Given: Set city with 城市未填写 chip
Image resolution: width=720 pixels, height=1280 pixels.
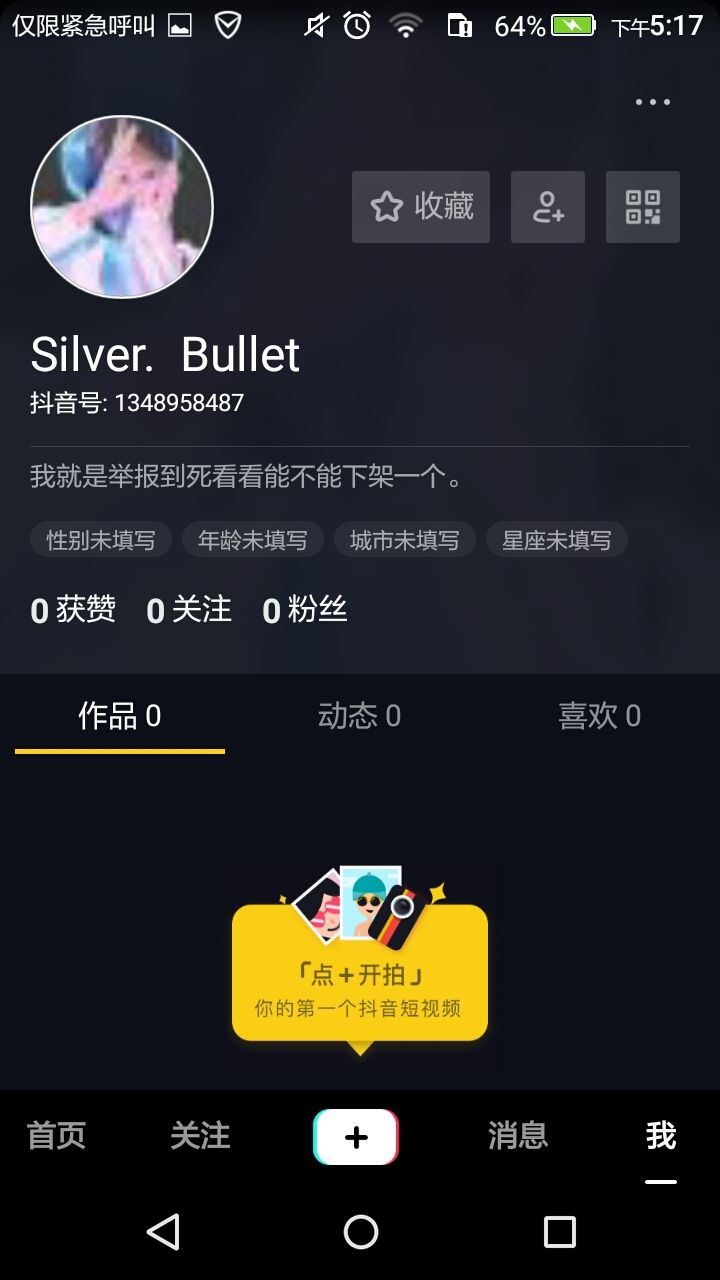Looking at the screenshot, I should (x=405, y=540).
